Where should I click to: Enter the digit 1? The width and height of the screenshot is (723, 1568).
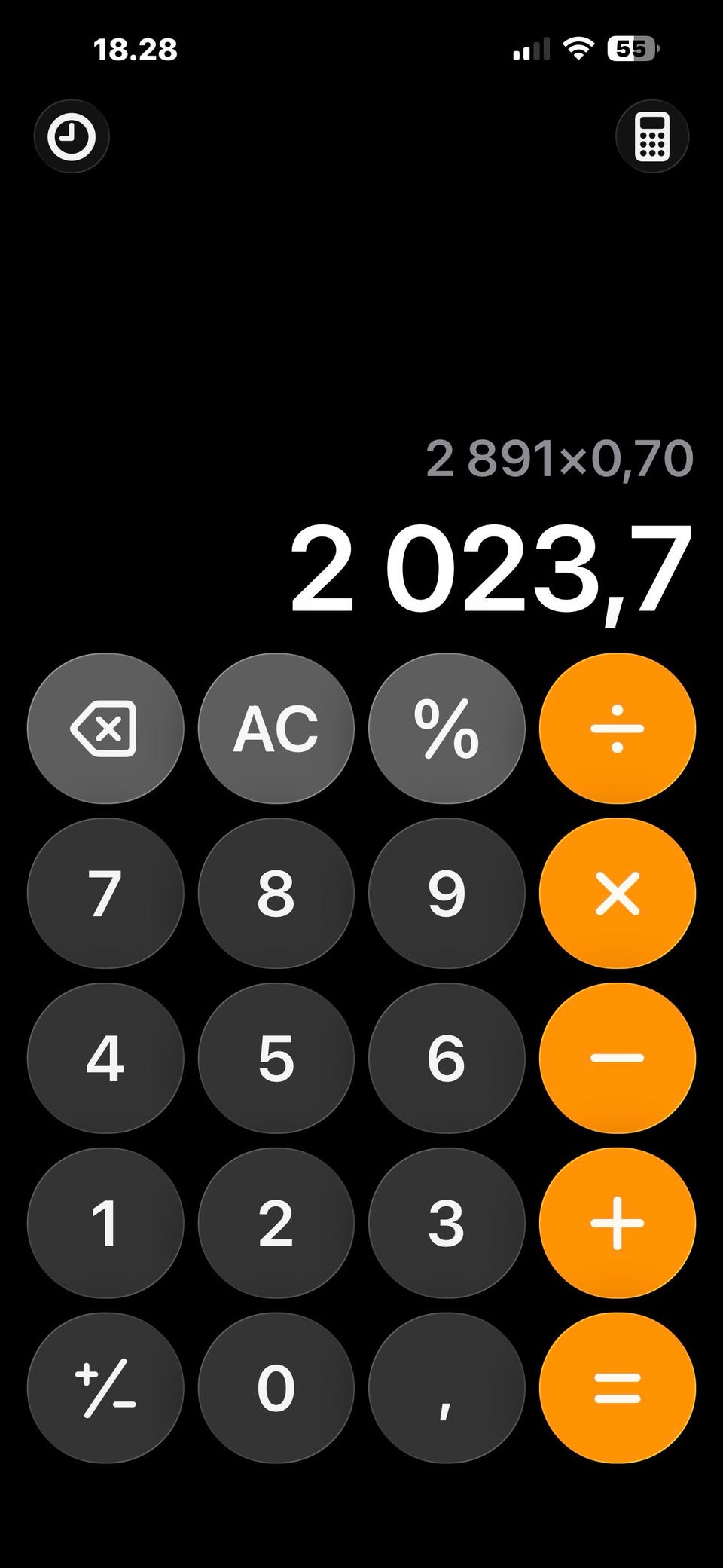point(105,1223)
